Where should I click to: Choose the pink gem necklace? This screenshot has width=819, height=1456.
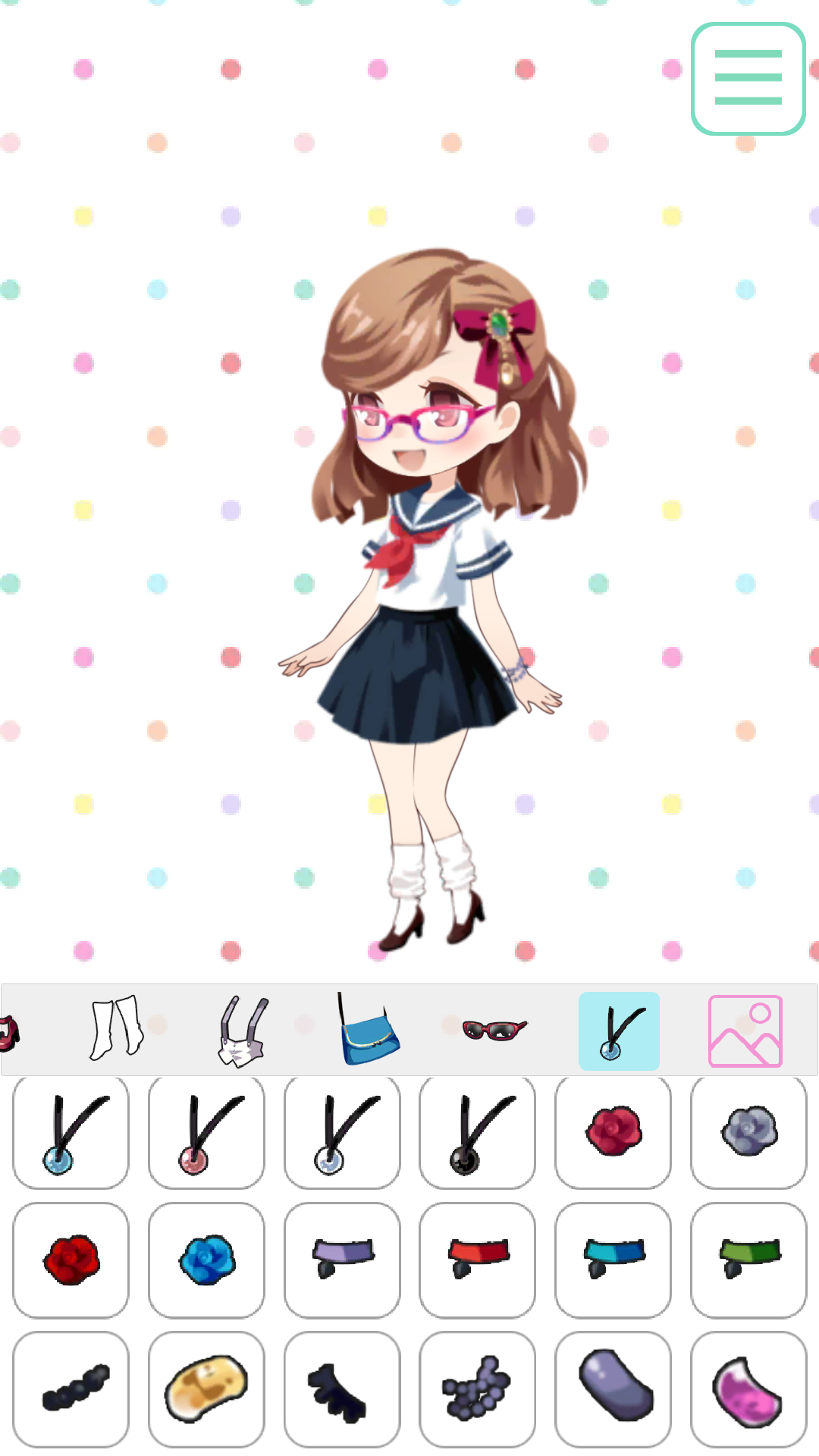pyautogui.click(x=206, y=1131)
